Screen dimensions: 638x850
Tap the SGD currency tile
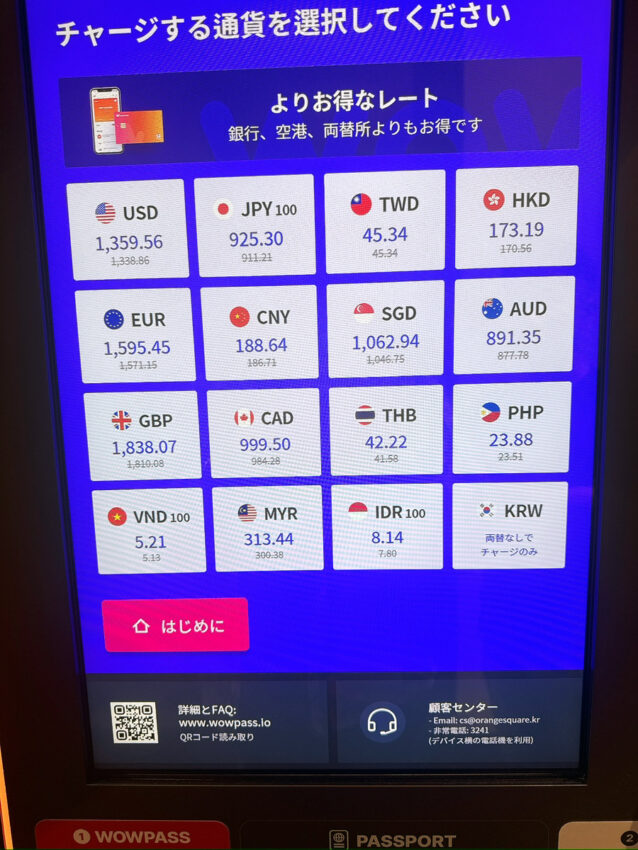(385, 329)
